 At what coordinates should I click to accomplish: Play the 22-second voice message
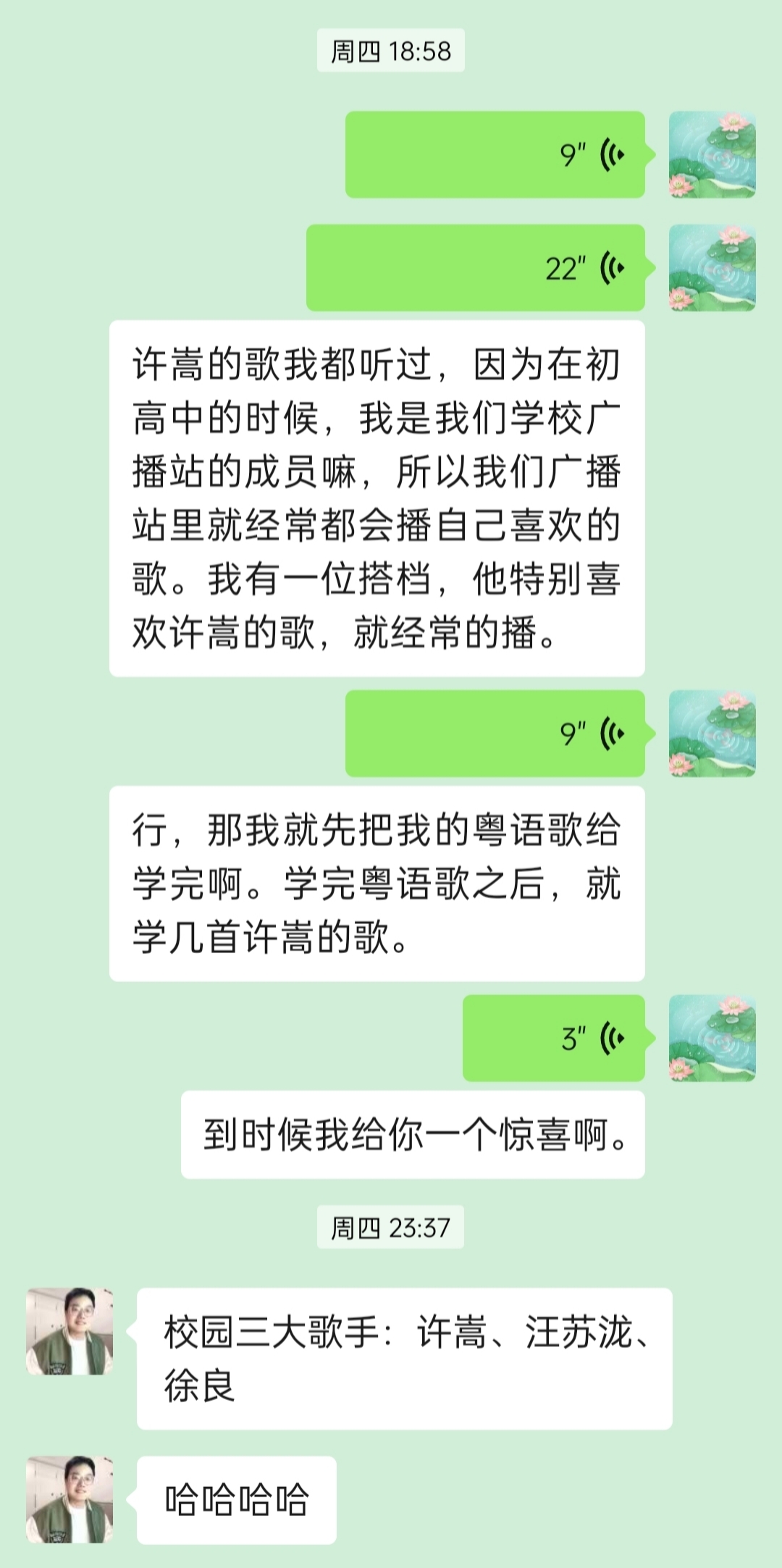[475, 268]
